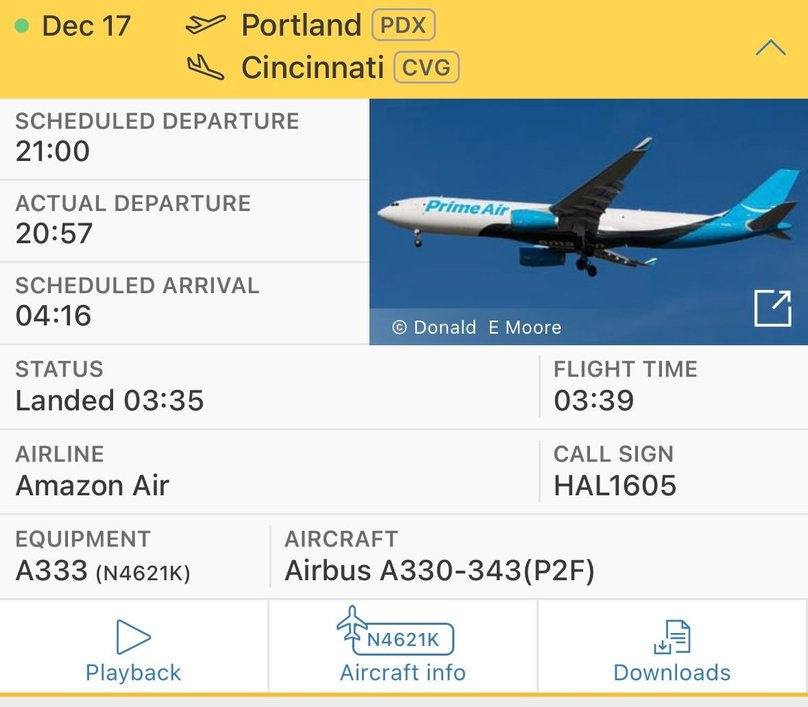Start flight Playback

click(x=134, y=649)
